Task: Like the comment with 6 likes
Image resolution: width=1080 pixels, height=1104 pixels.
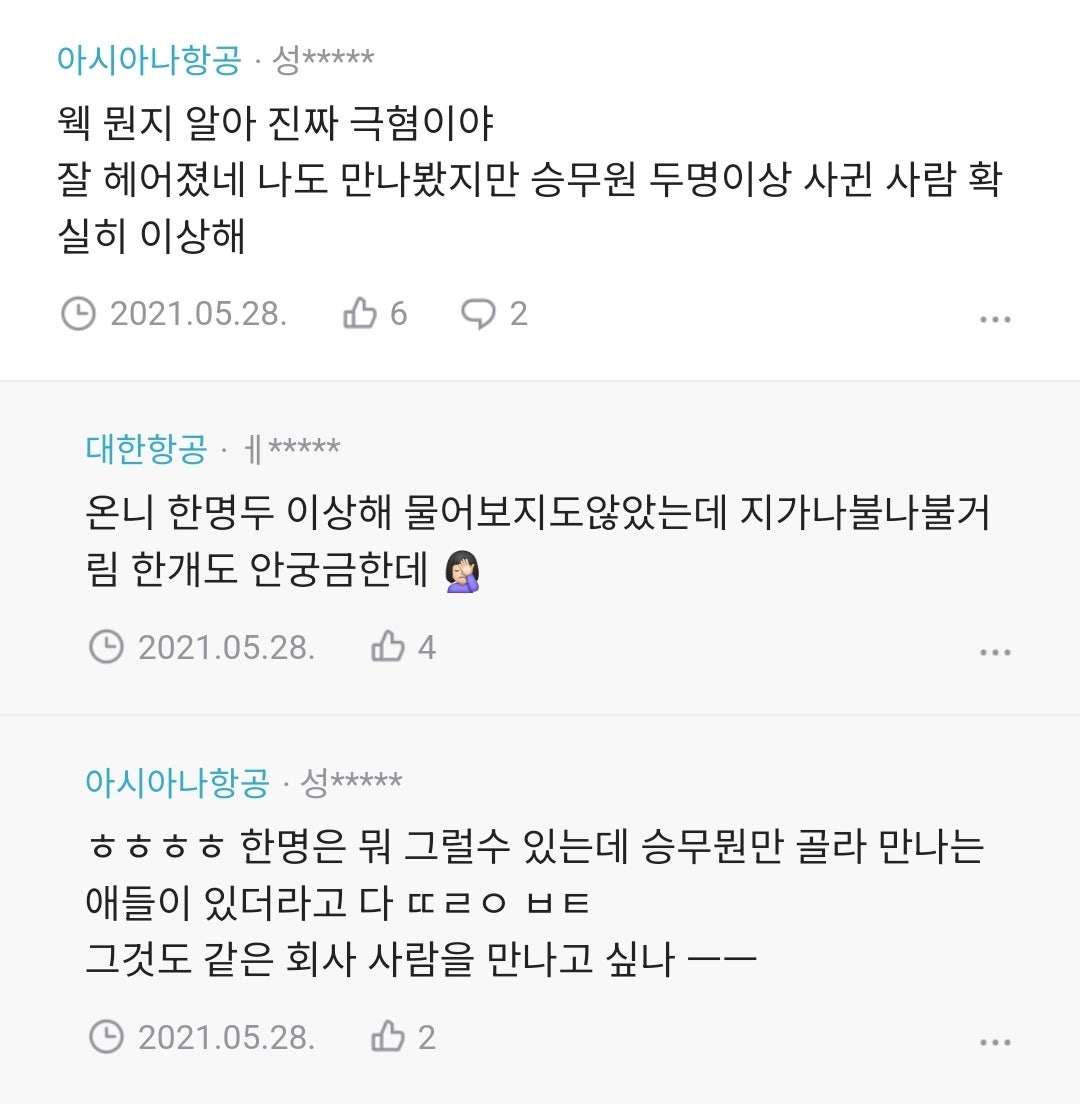Action: pyautogui.click(x=360, y=314)
